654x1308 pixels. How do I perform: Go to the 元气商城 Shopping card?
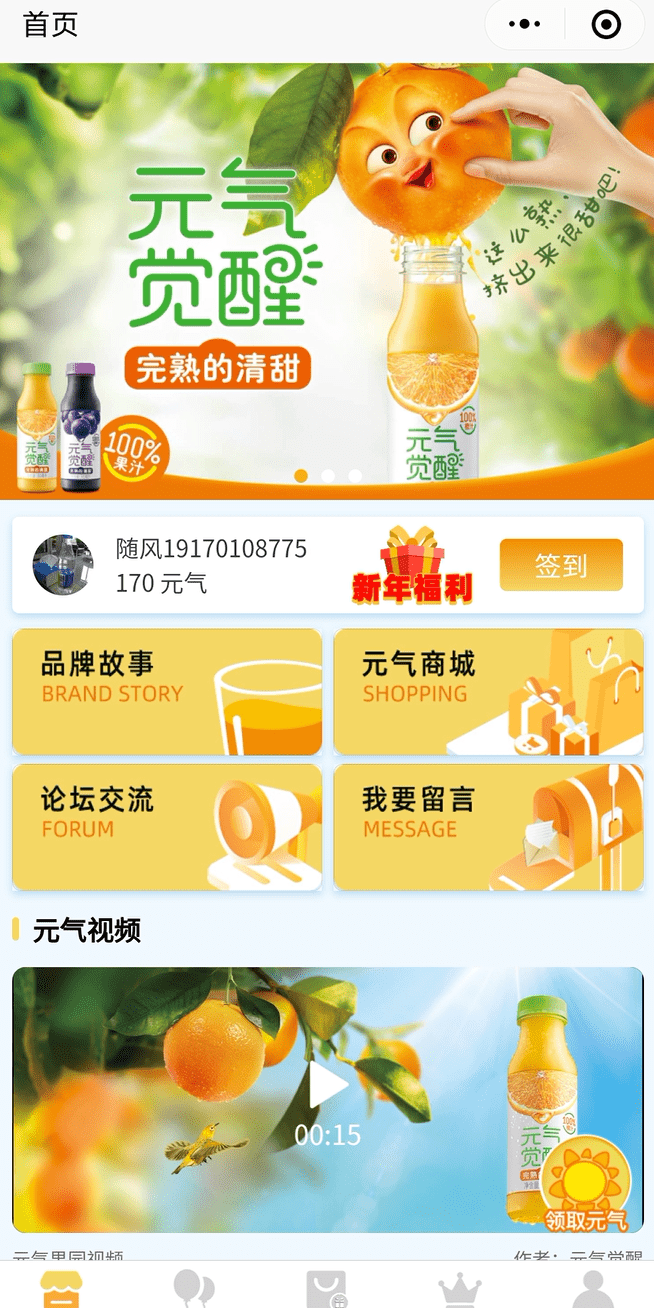(x=488, y=691)
